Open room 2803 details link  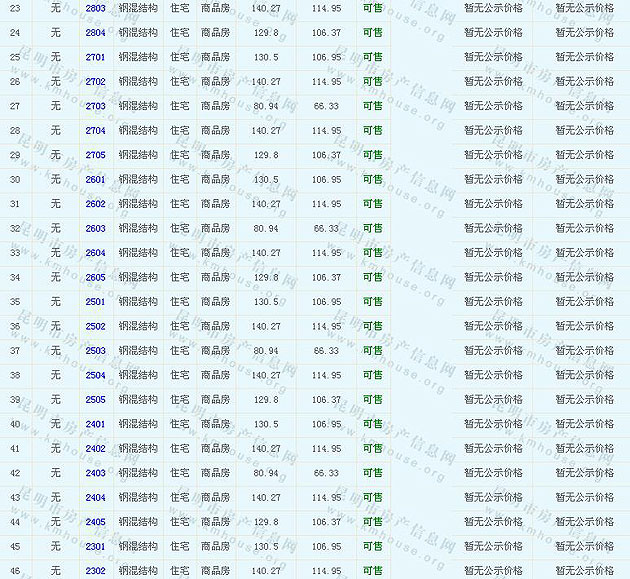pyautogui.click(x=95, y=8)
